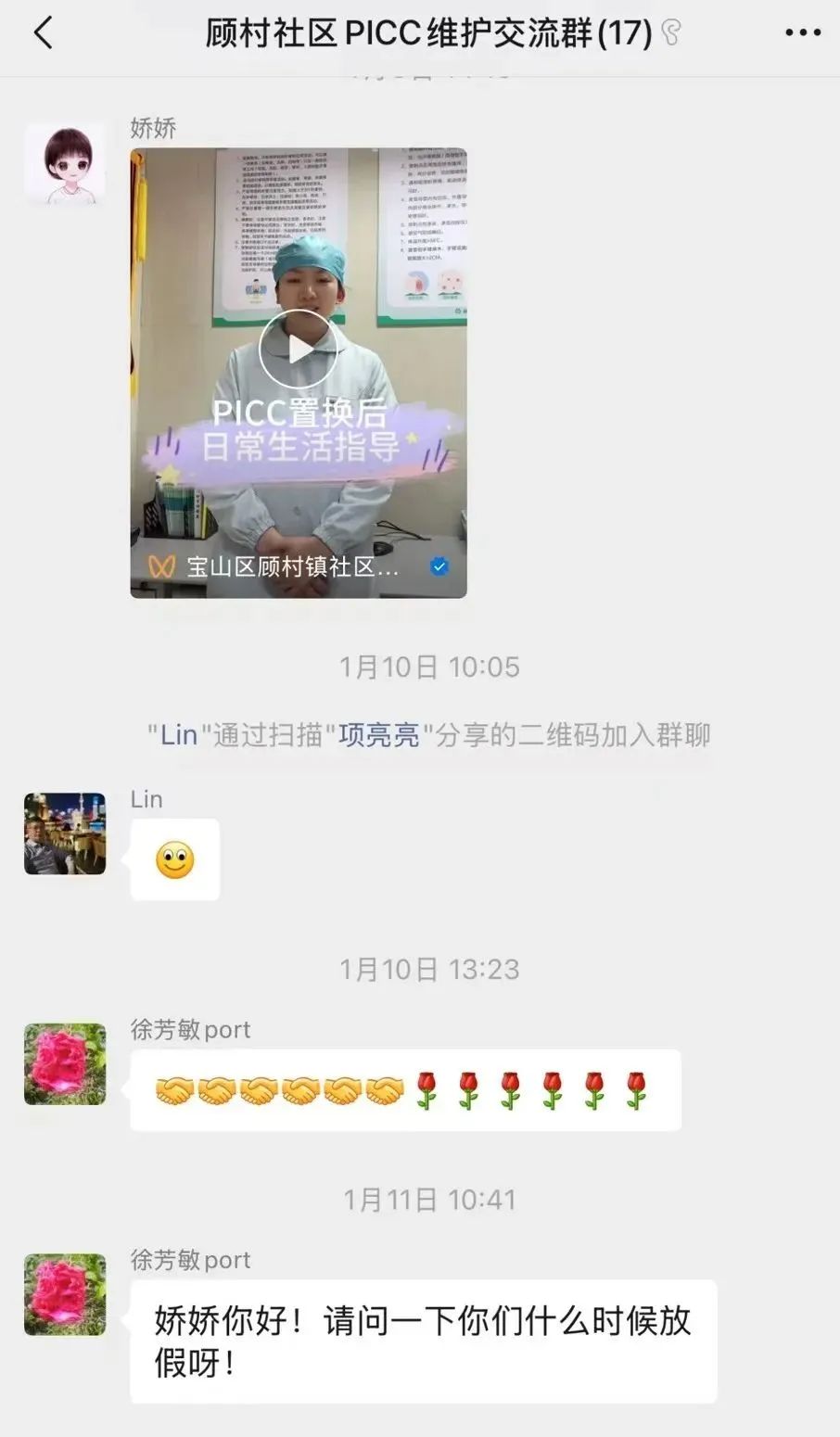The image size is (840, 1437).
Task: Open 娇娇's profile avatar
Action: (x=65, y=164)
